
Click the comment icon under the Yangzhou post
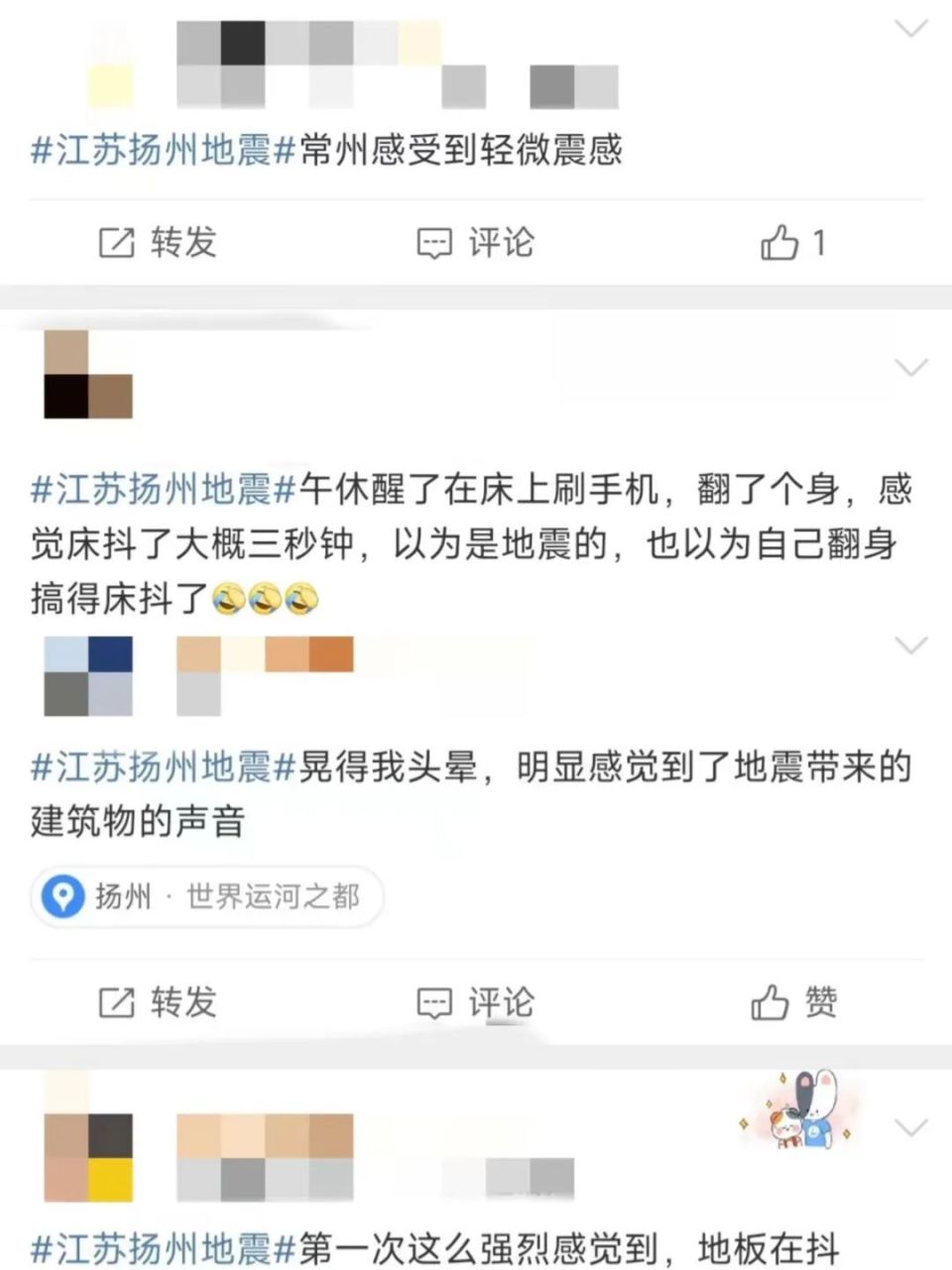click(x=433, y=1003)
